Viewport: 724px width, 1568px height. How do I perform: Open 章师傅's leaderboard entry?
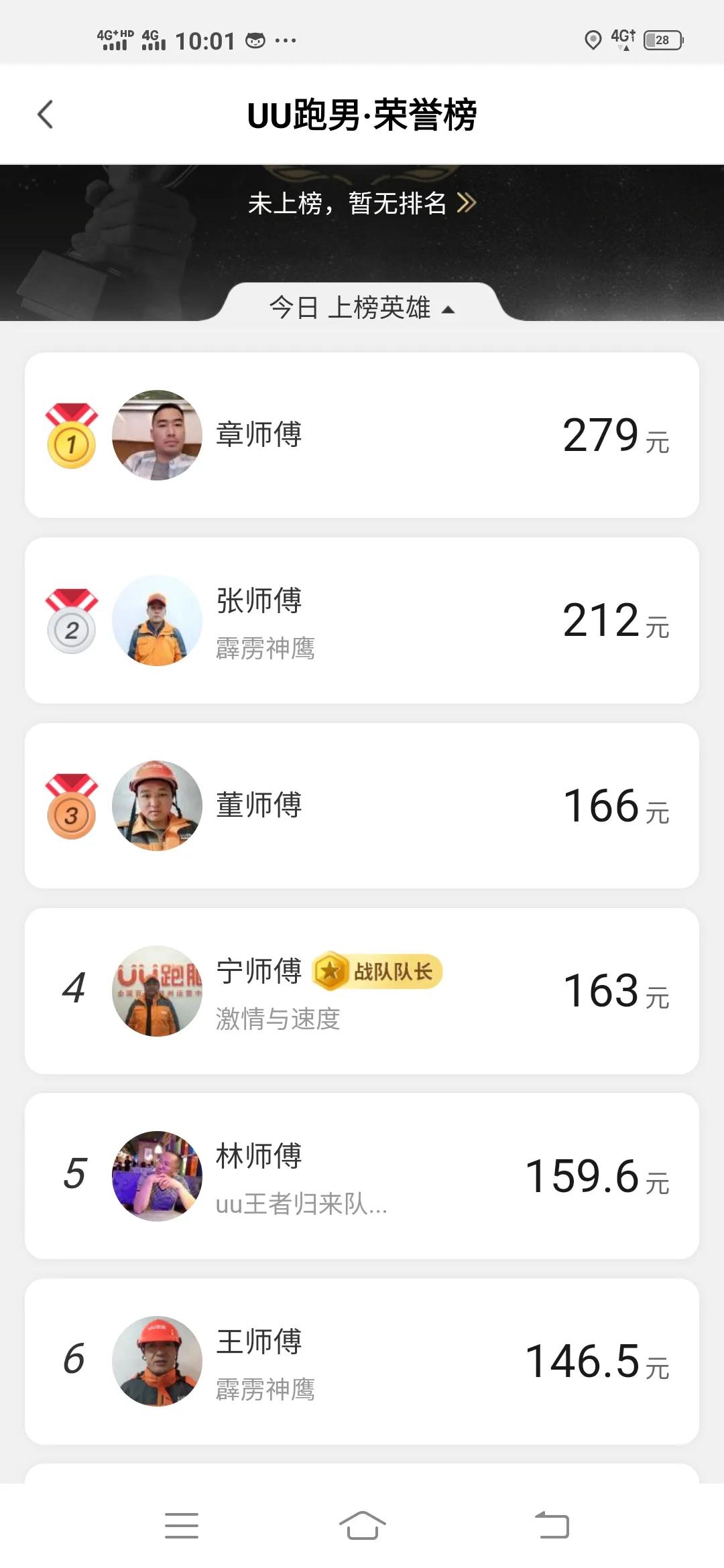pos(362,436)
